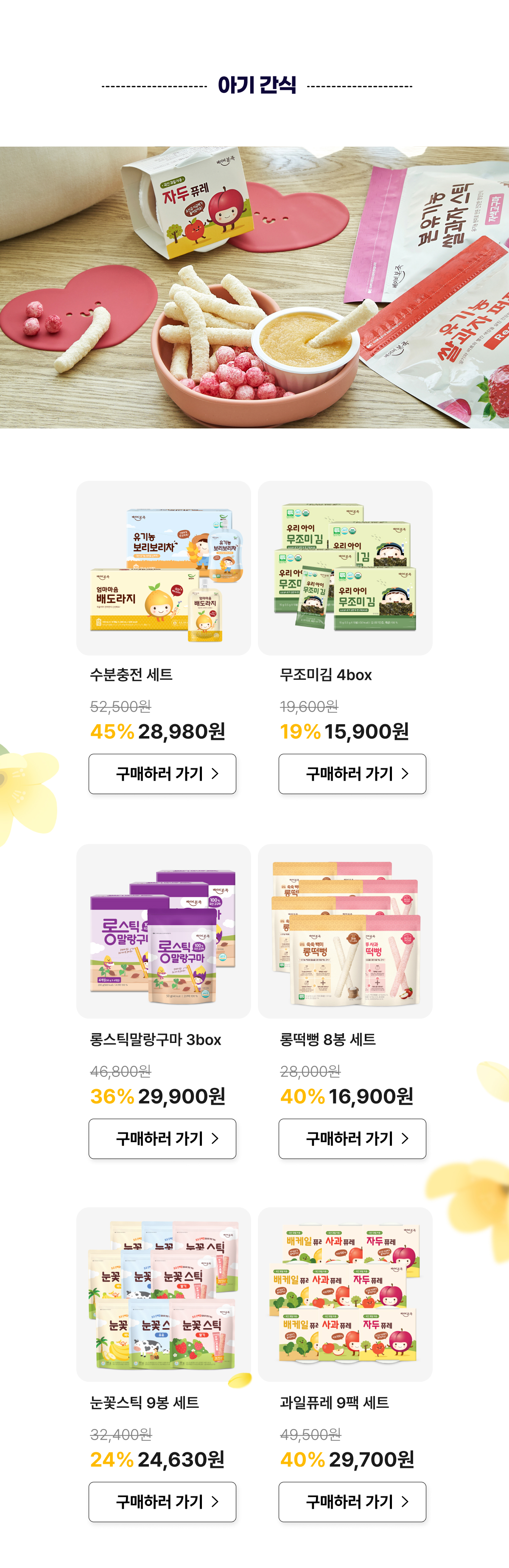The height and width of the screenshot is (1568, 509).
Task: Tap 구매하러 가기 for 수분충전 세트
Action: [162, 774]
